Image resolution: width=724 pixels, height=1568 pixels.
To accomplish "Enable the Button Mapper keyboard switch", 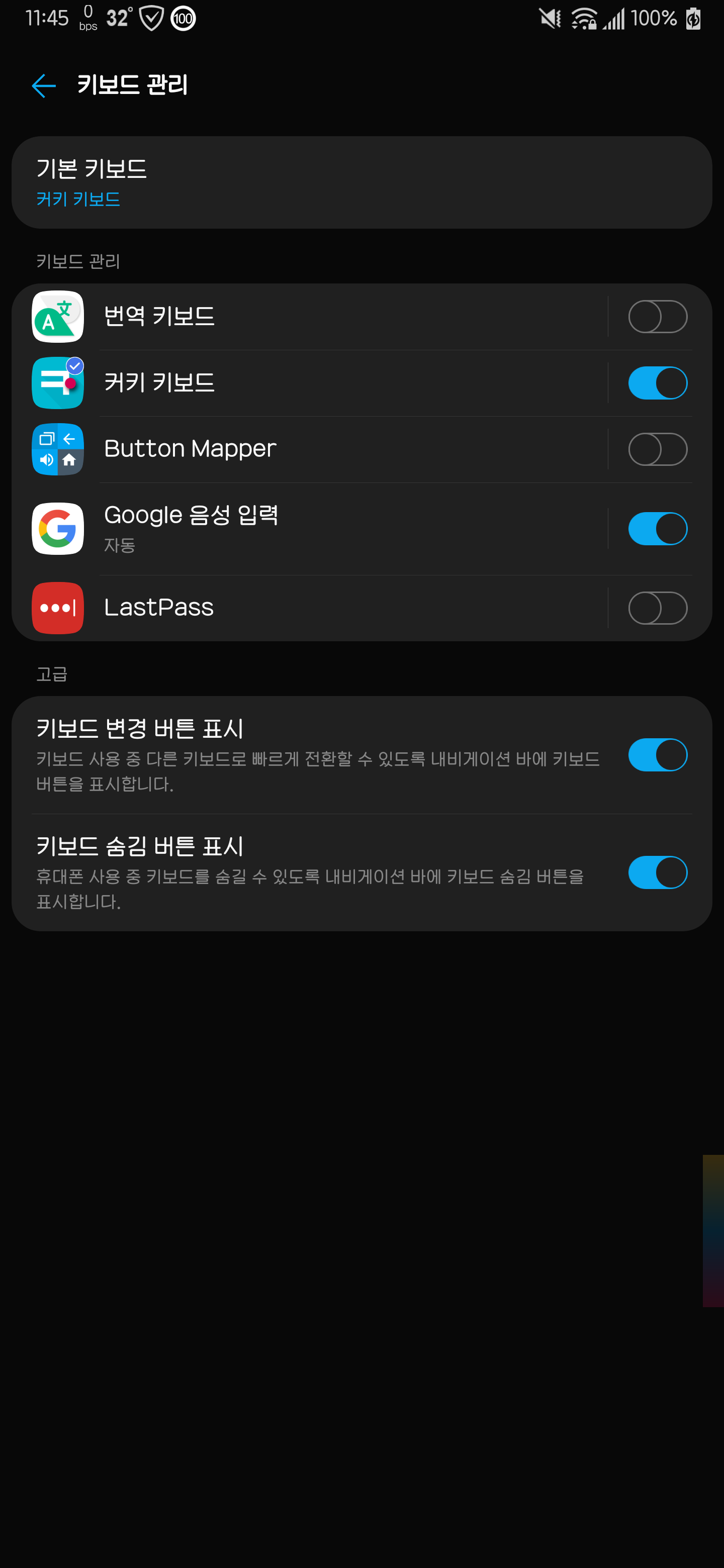I will click(x=658, y=449).
